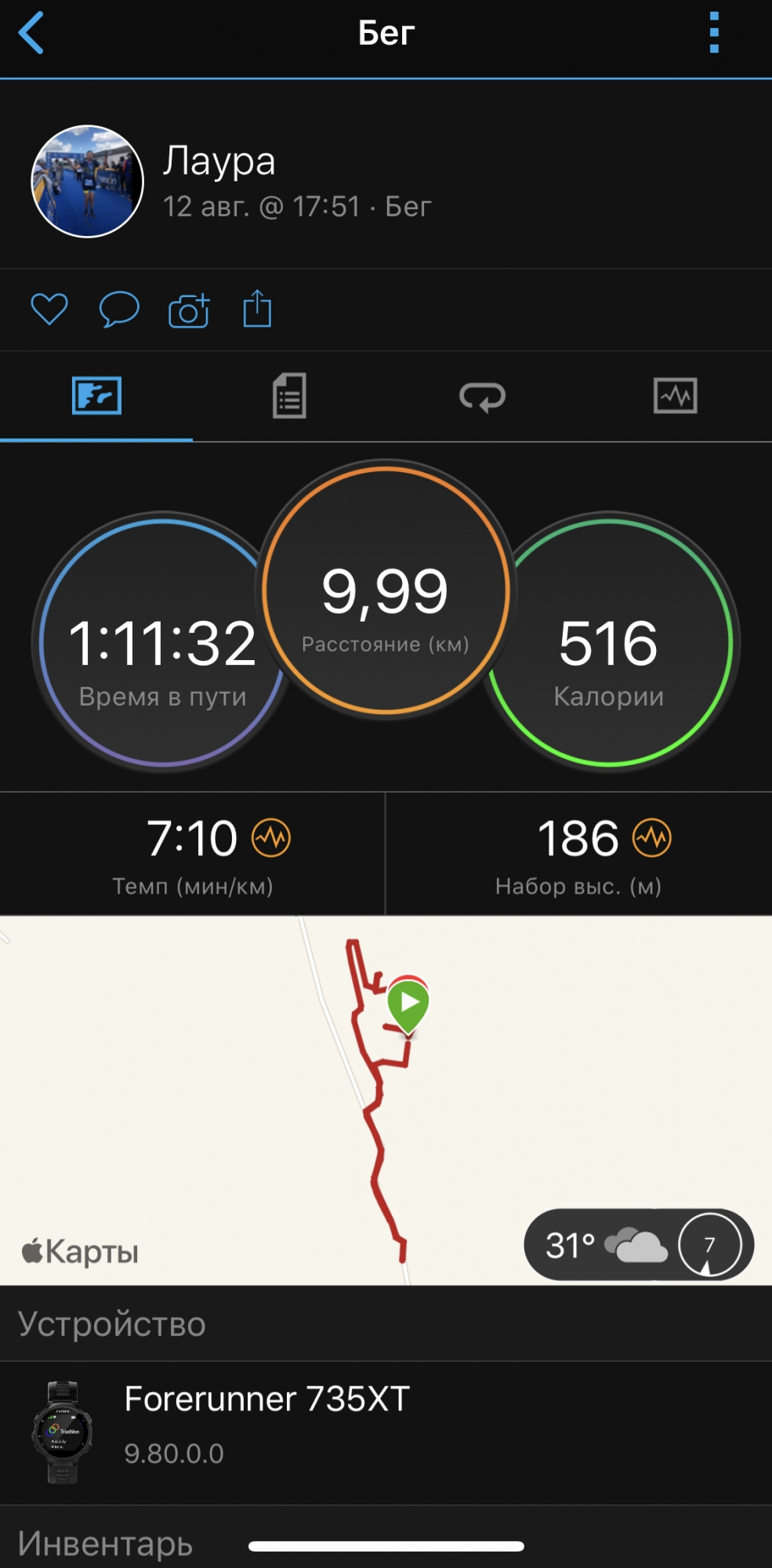Open Лаура's profile picture
Viewport: 772px width, 1568px height.
pos(87,181)
